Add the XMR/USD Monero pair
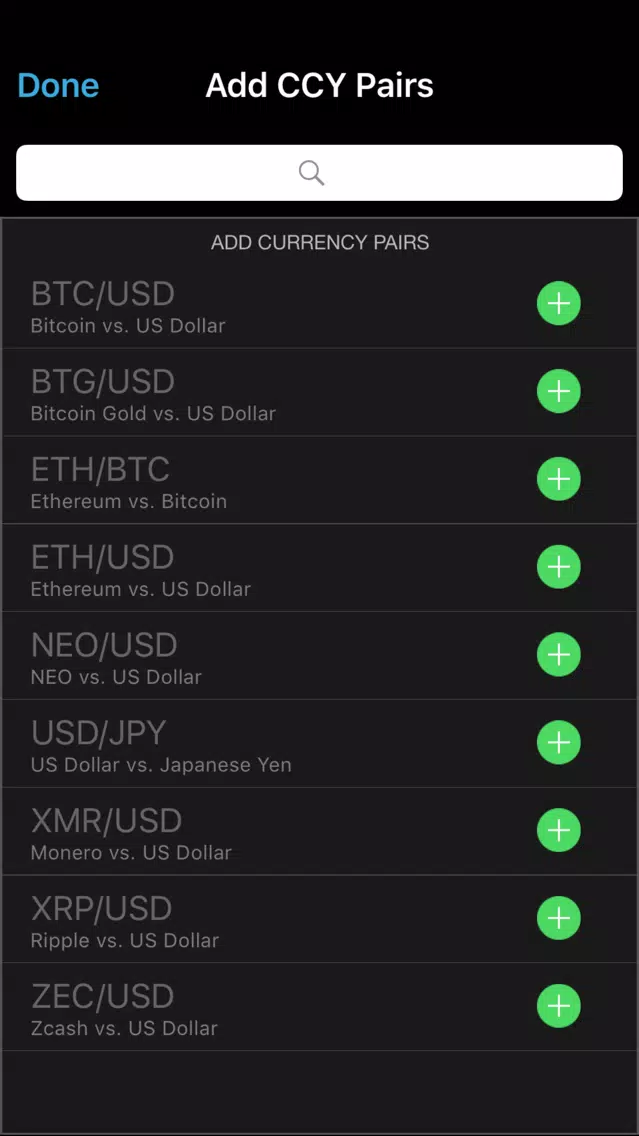Image resolution: width=639 pixels, height=1136 pixels. (559, 830)
